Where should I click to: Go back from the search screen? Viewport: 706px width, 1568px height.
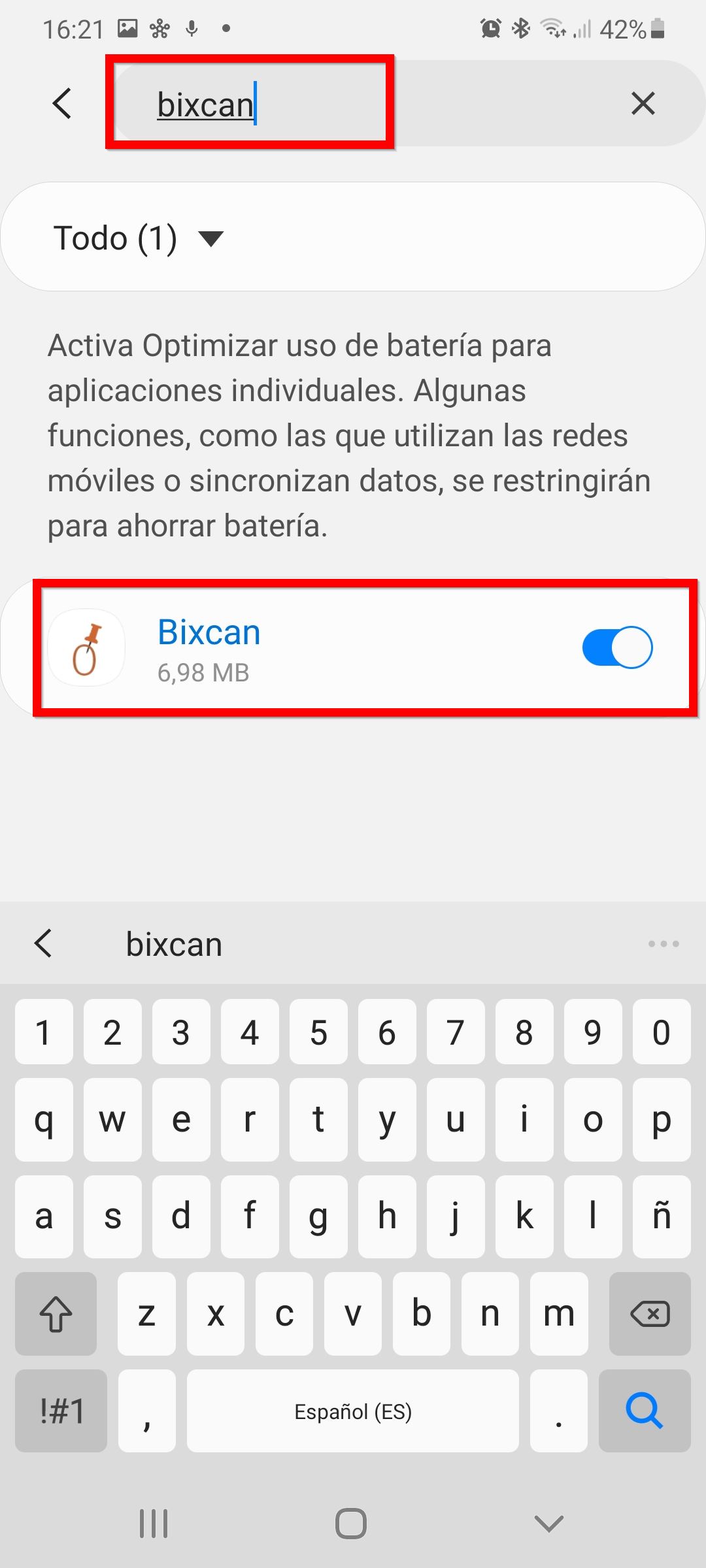click(x=62, y=103)
